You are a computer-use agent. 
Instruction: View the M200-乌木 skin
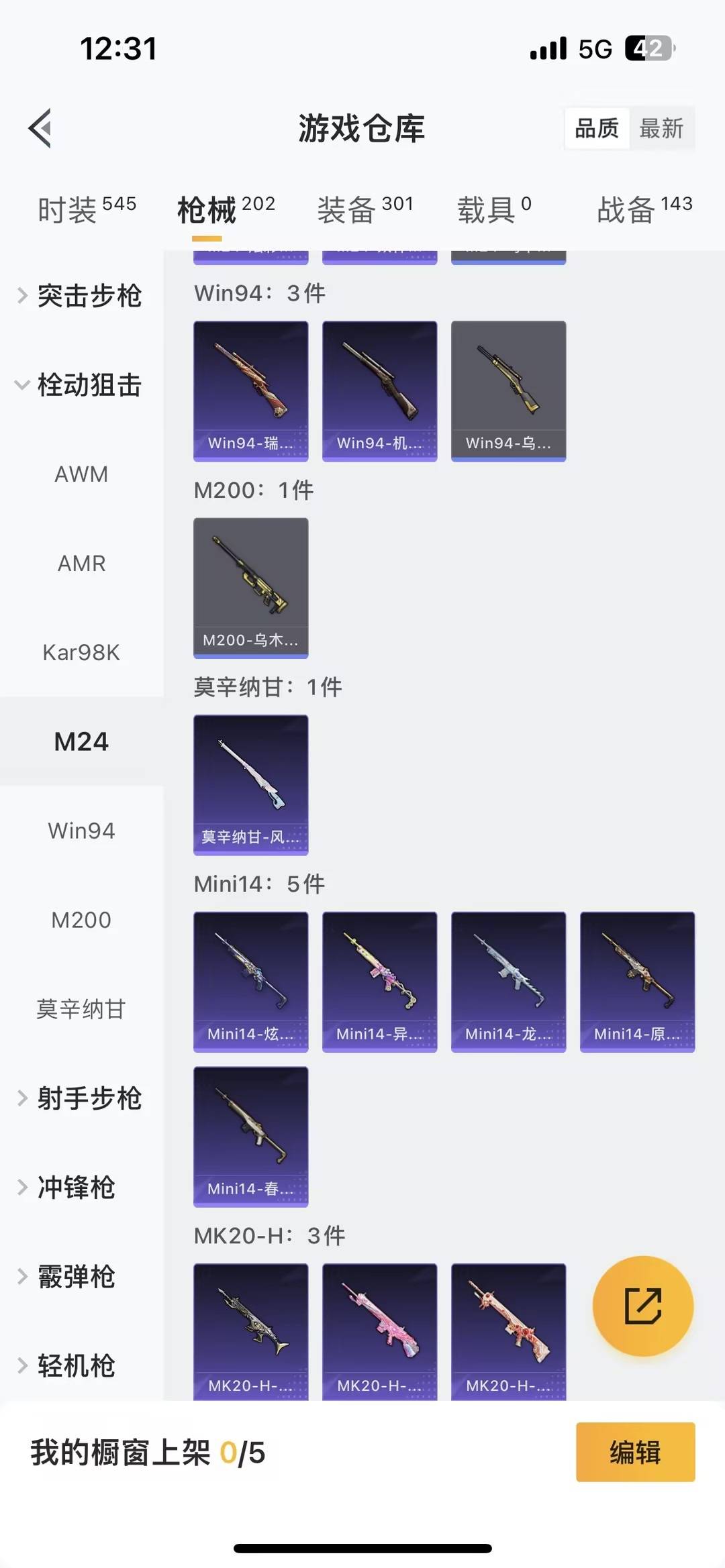(x=250, y=585)
